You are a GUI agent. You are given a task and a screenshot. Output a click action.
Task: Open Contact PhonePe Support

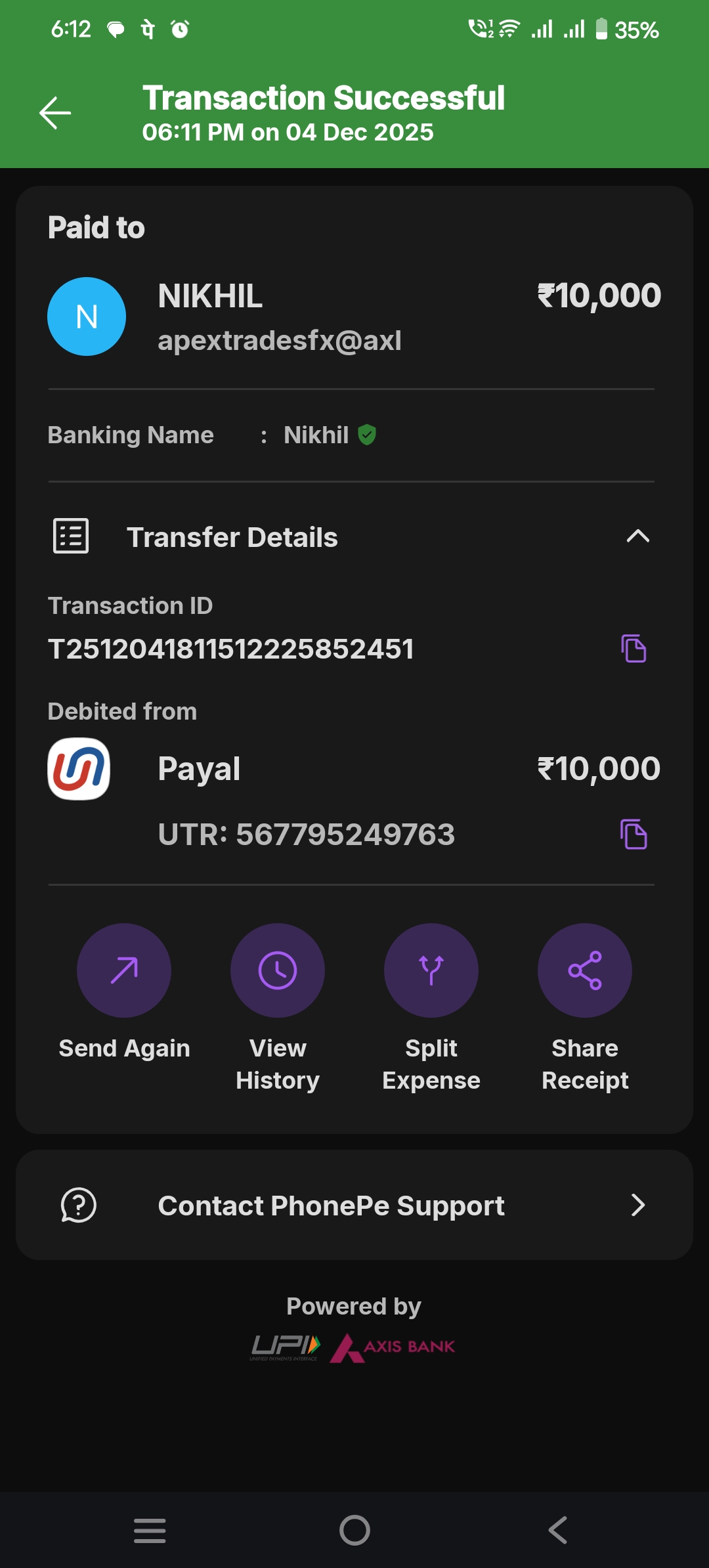pyautogui.click(x=354, y=1205)
